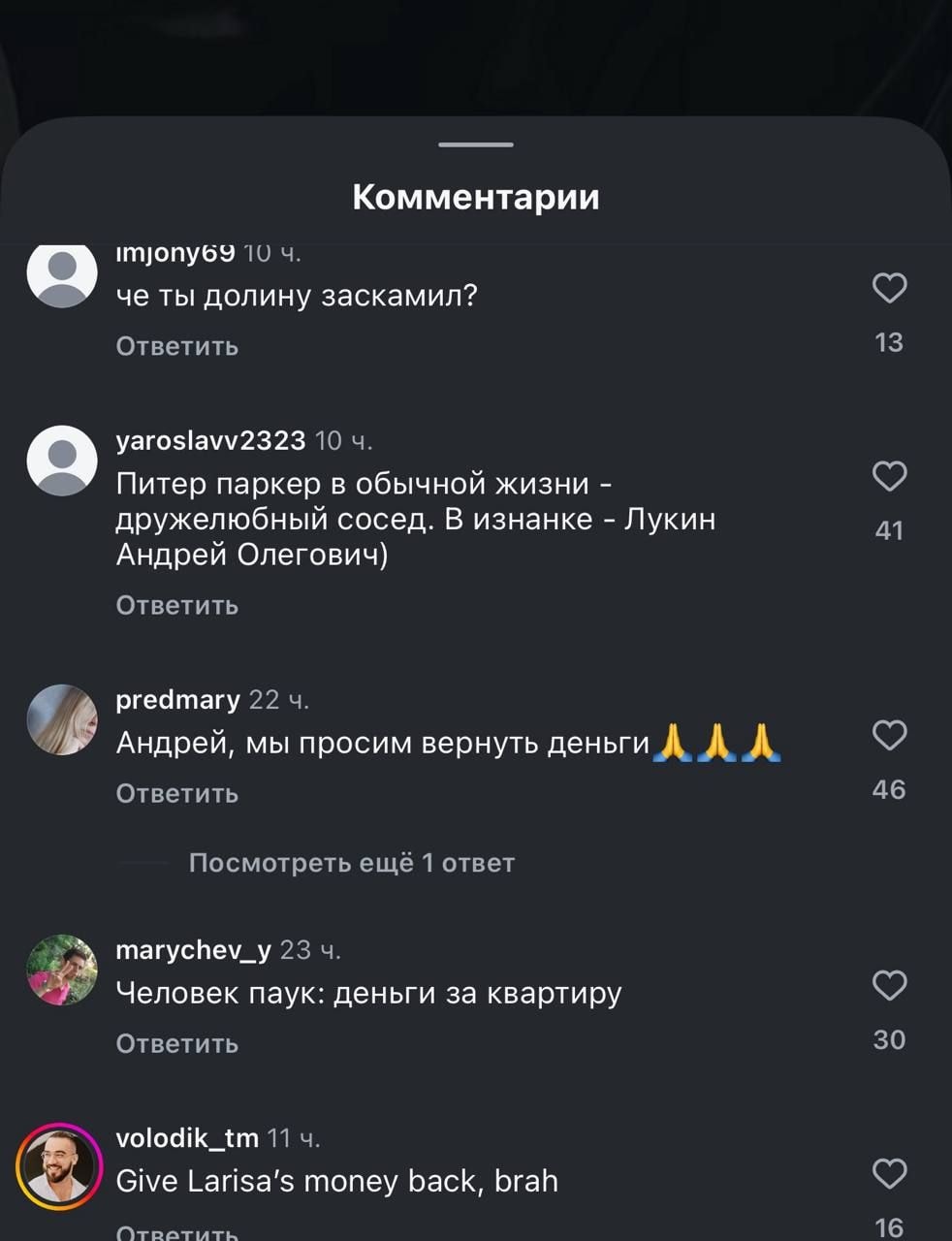Reply to predmary's comment
The height and width of the screenshot is (1241, 952).
click(176, 793)
